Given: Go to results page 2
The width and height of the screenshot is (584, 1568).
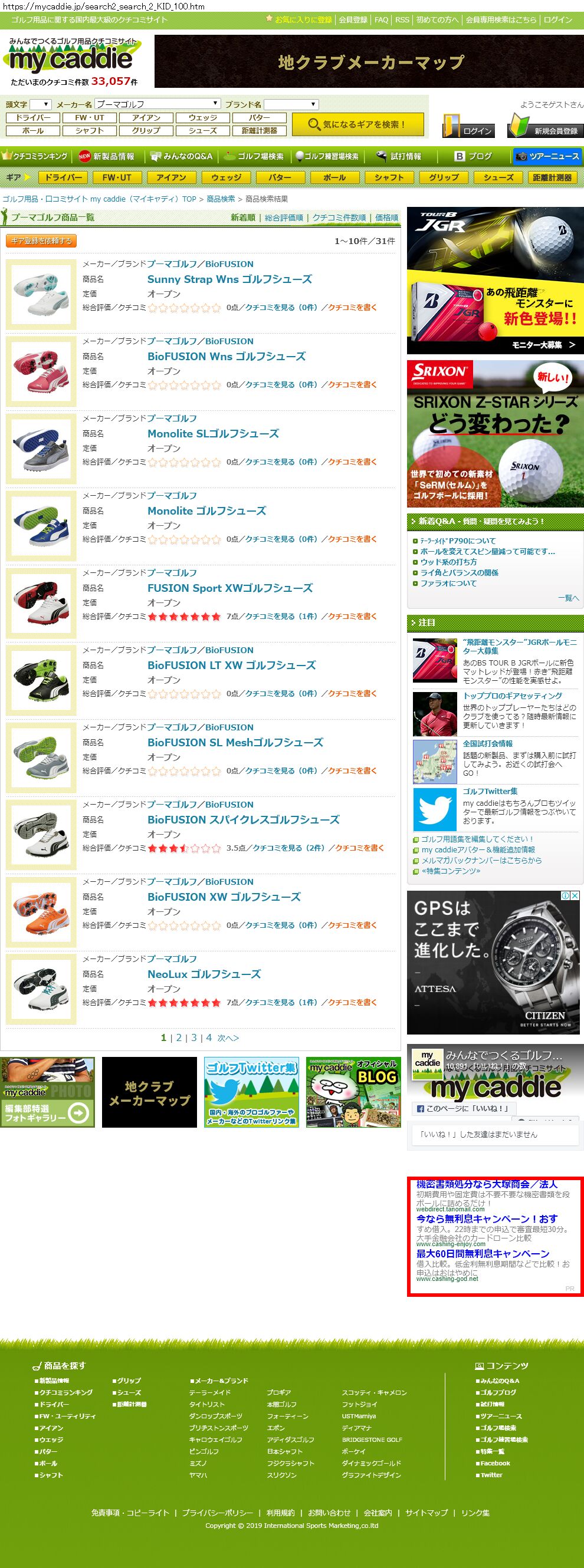Looking at the screenshot, I should pyautogui.click(x=179, y=1038).
